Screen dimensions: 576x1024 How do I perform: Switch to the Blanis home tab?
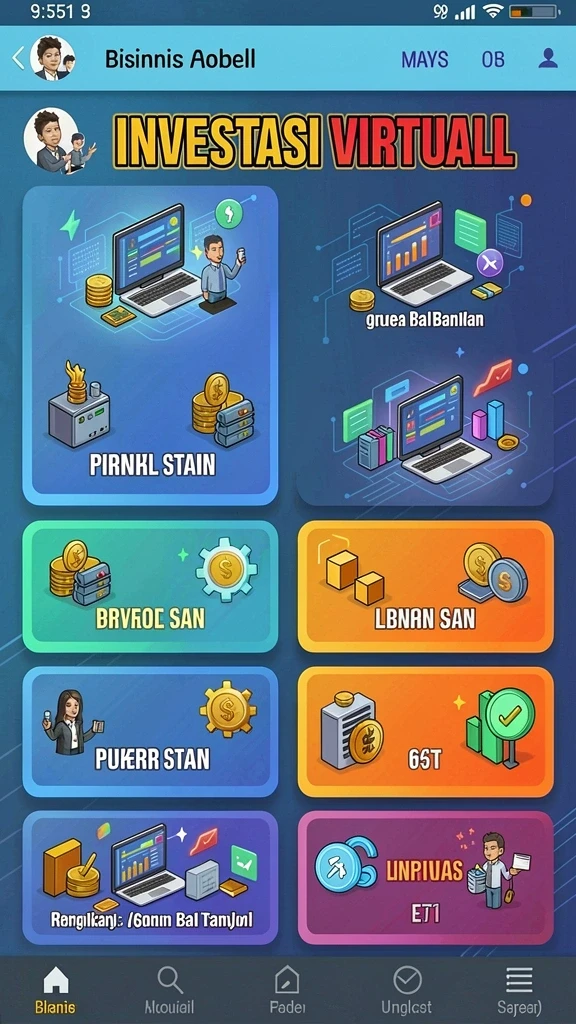coord(55,989)
